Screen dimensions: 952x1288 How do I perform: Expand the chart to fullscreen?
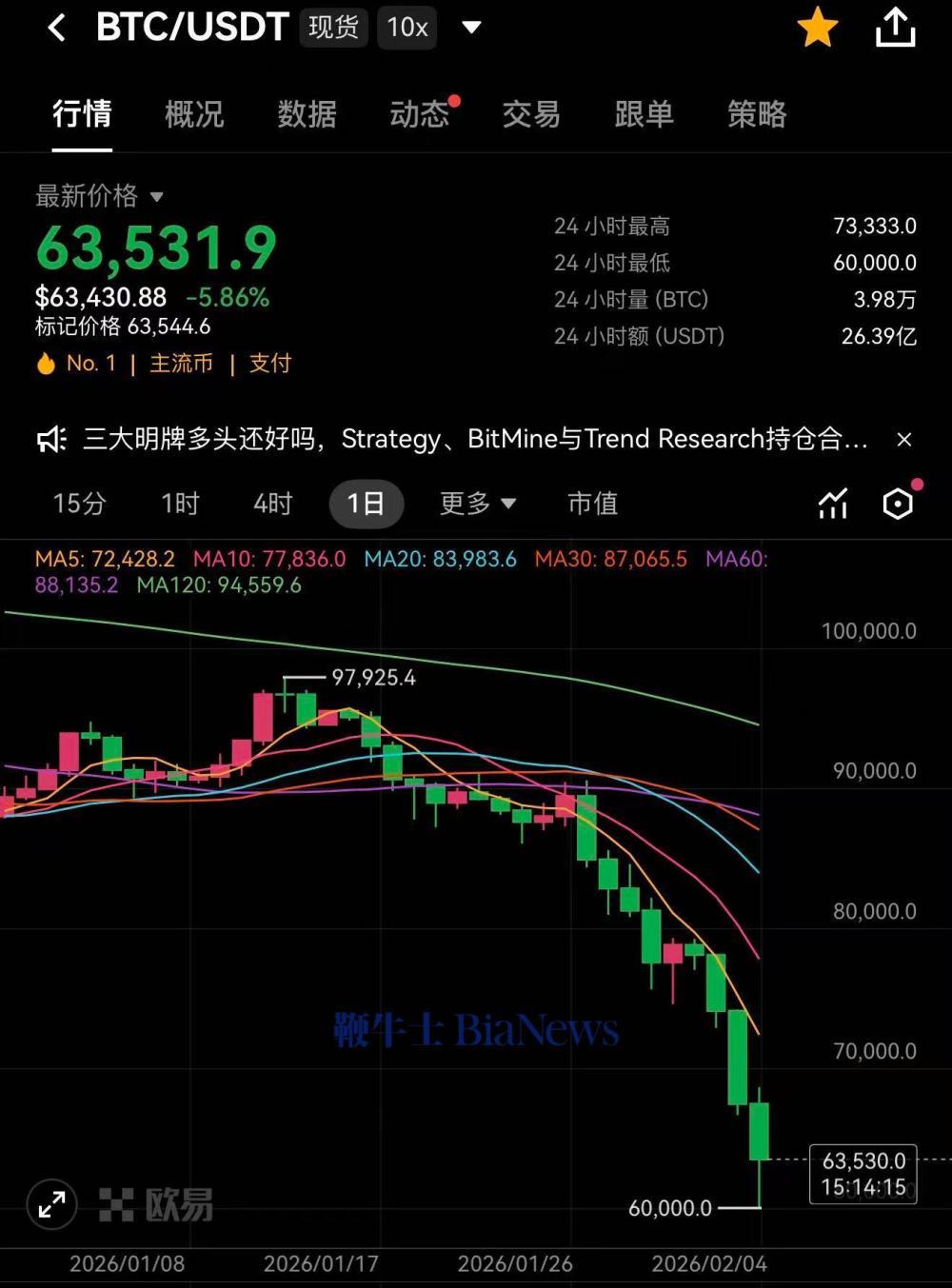coord(51,1203)
